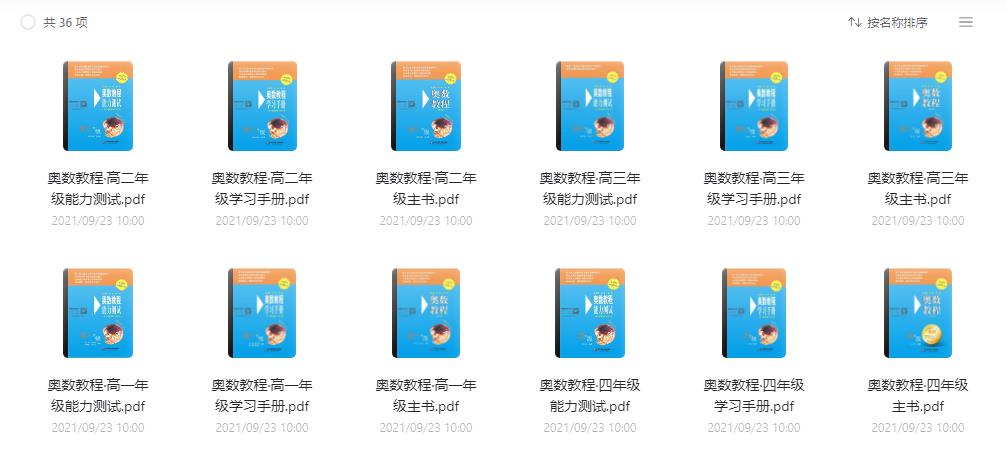Open 奥数教程·高三年级能力测试.pdf
The width and height of the screenshot is (1007, 451).
click(590, 106)
